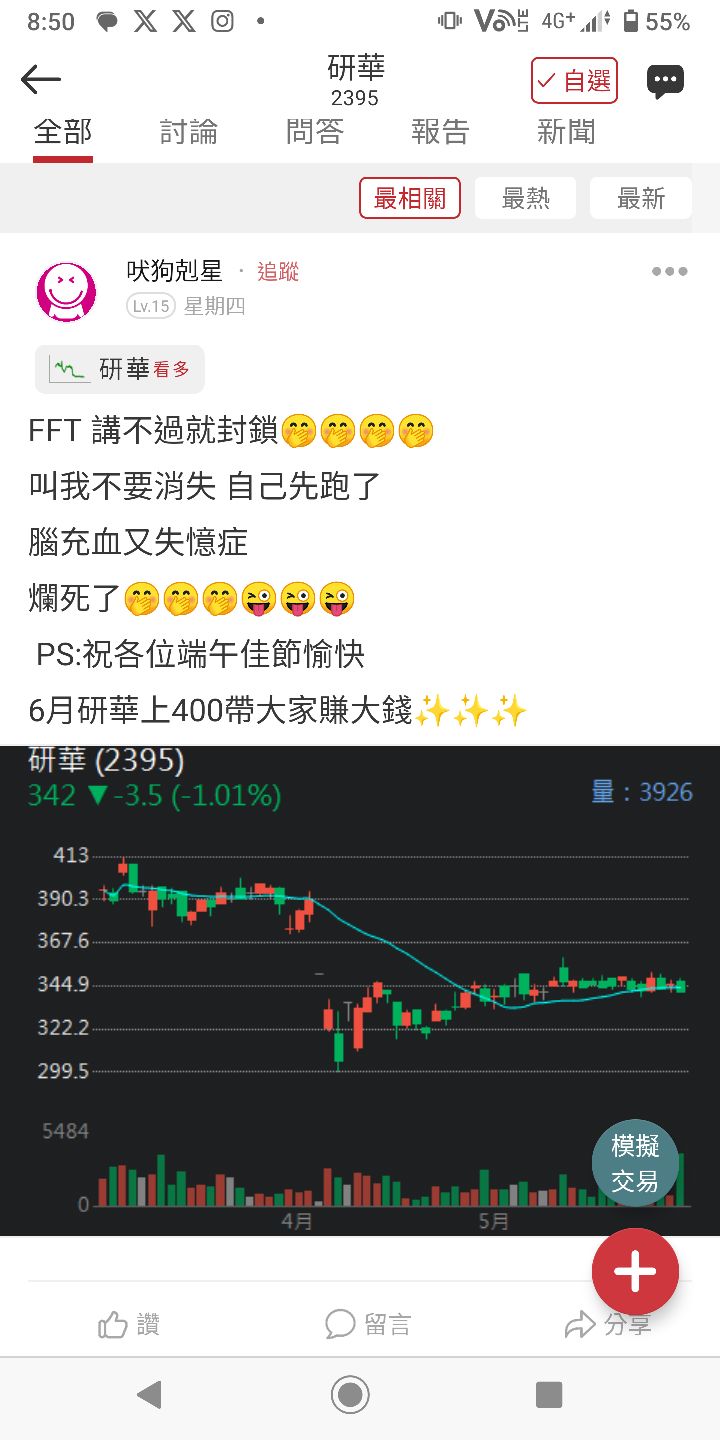
Task: Open the post's three-dot overflow menu
Action: (669, 272)
